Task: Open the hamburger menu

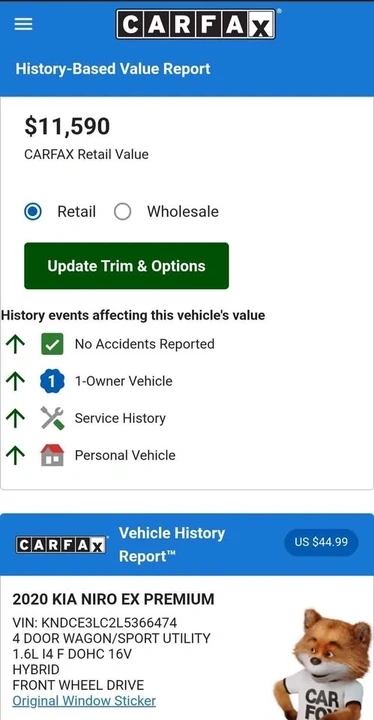Action: click(23, 24)
